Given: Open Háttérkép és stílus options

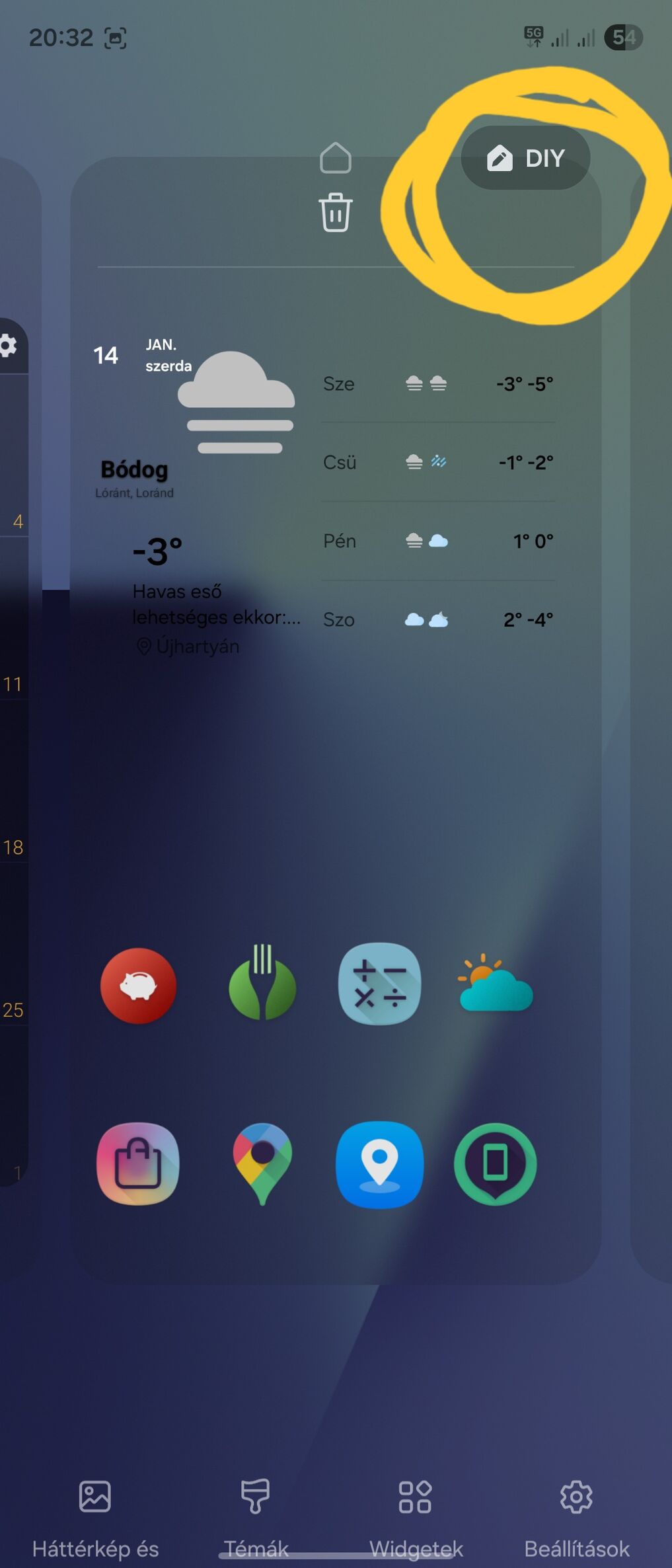Looking at the screenshot, I should pyautogui.click(x=95, y=1514).
